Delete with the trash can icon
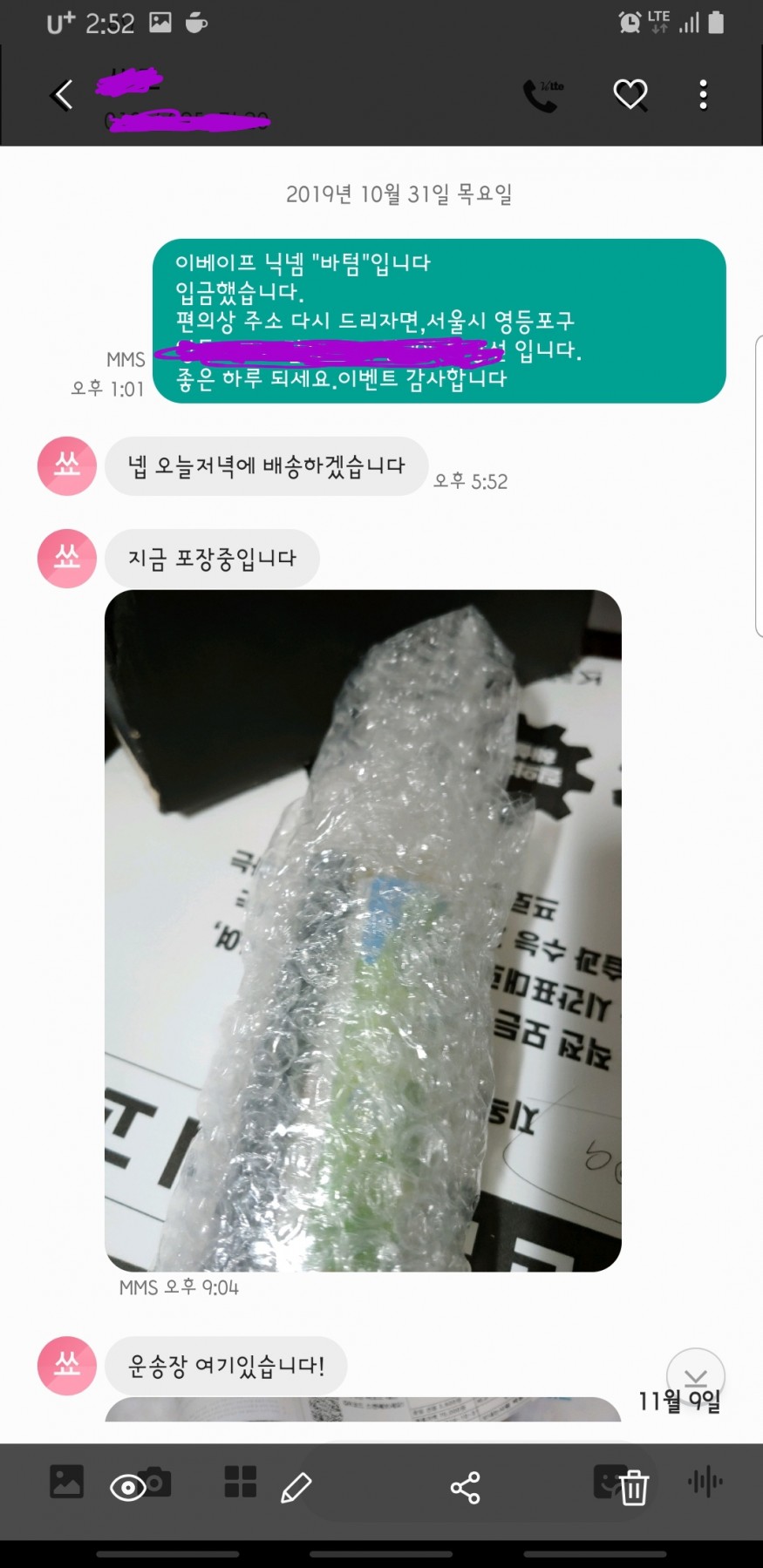The height and width of the screenshot is (1568, 763). [x=634, y=1488]
